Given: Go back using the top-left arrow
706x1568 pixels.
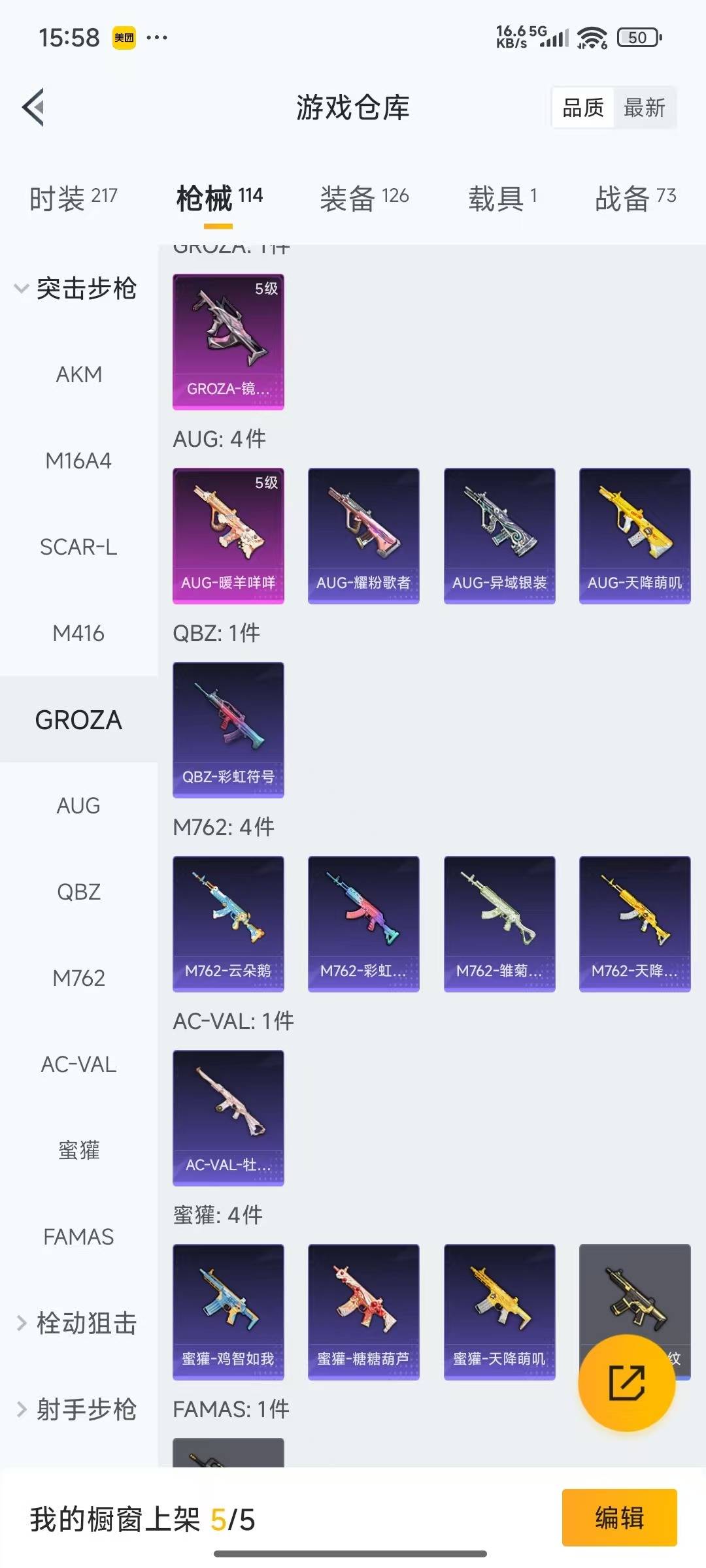Looking at the screenshot, I should 34,107.
